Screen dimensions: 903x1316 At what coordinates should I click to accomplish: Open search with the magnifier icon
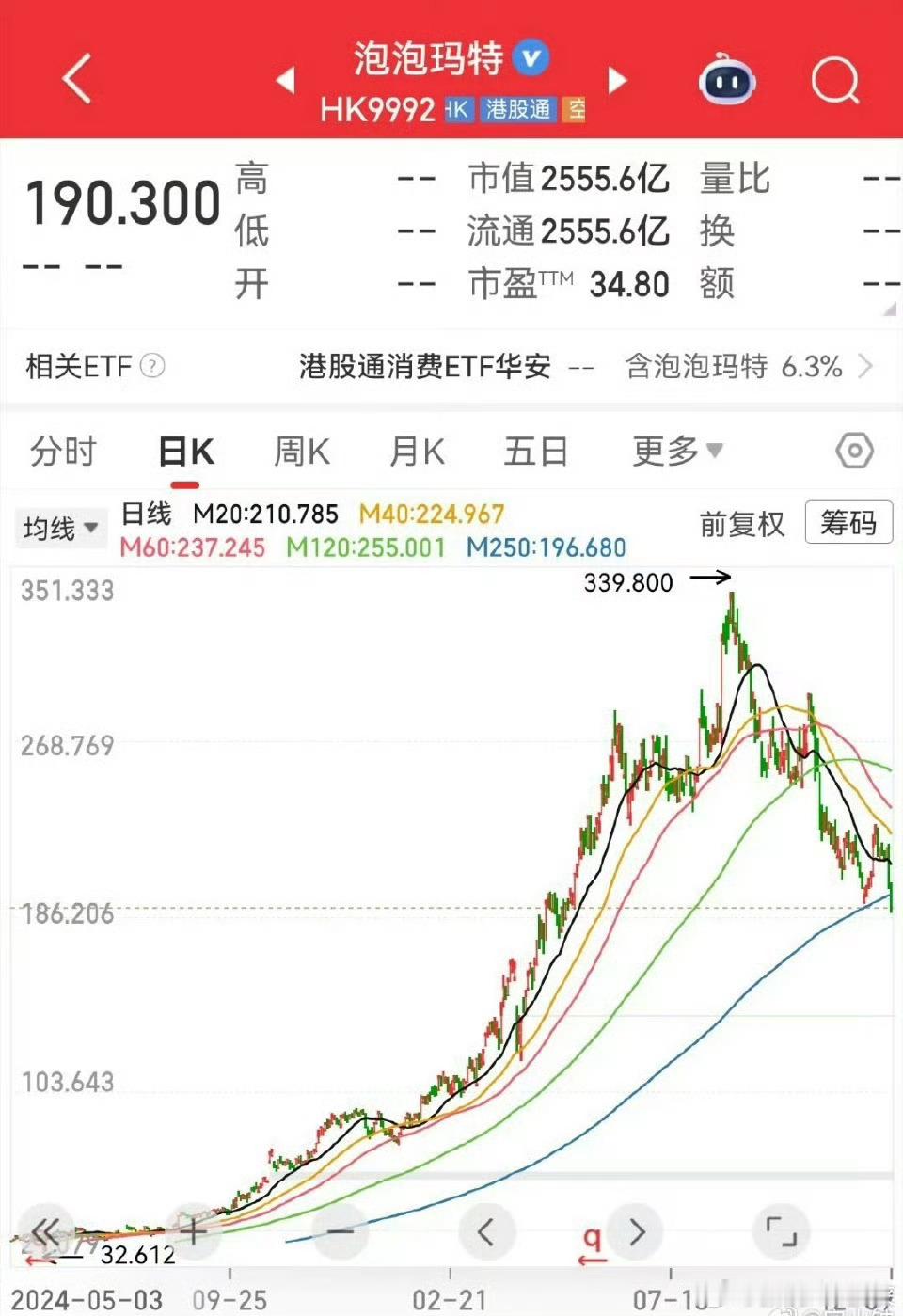[x=833, y=81]
